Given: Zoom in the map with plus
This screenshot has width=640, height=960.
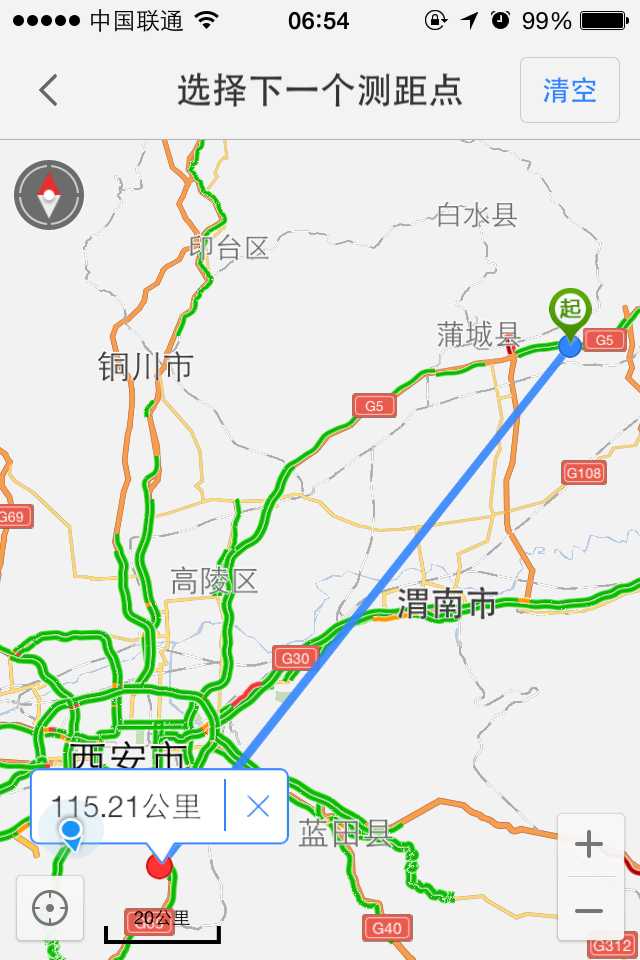Looking at the screenshot, I should 589,846.
